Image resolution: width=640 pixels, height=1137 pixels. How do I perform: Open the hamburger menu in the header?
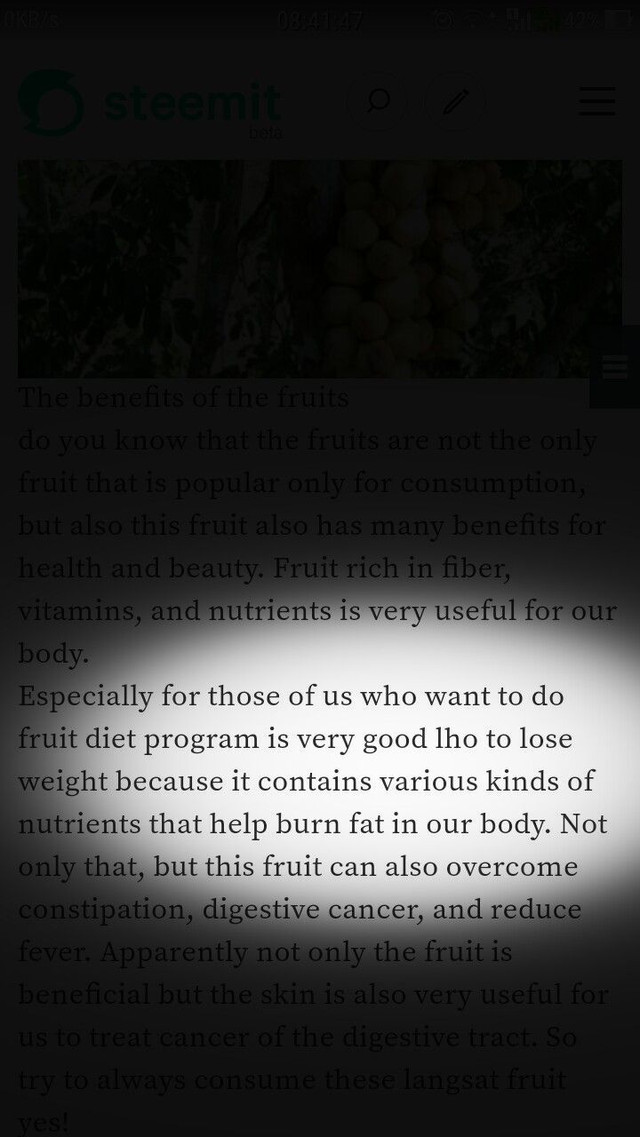(597, 102)
